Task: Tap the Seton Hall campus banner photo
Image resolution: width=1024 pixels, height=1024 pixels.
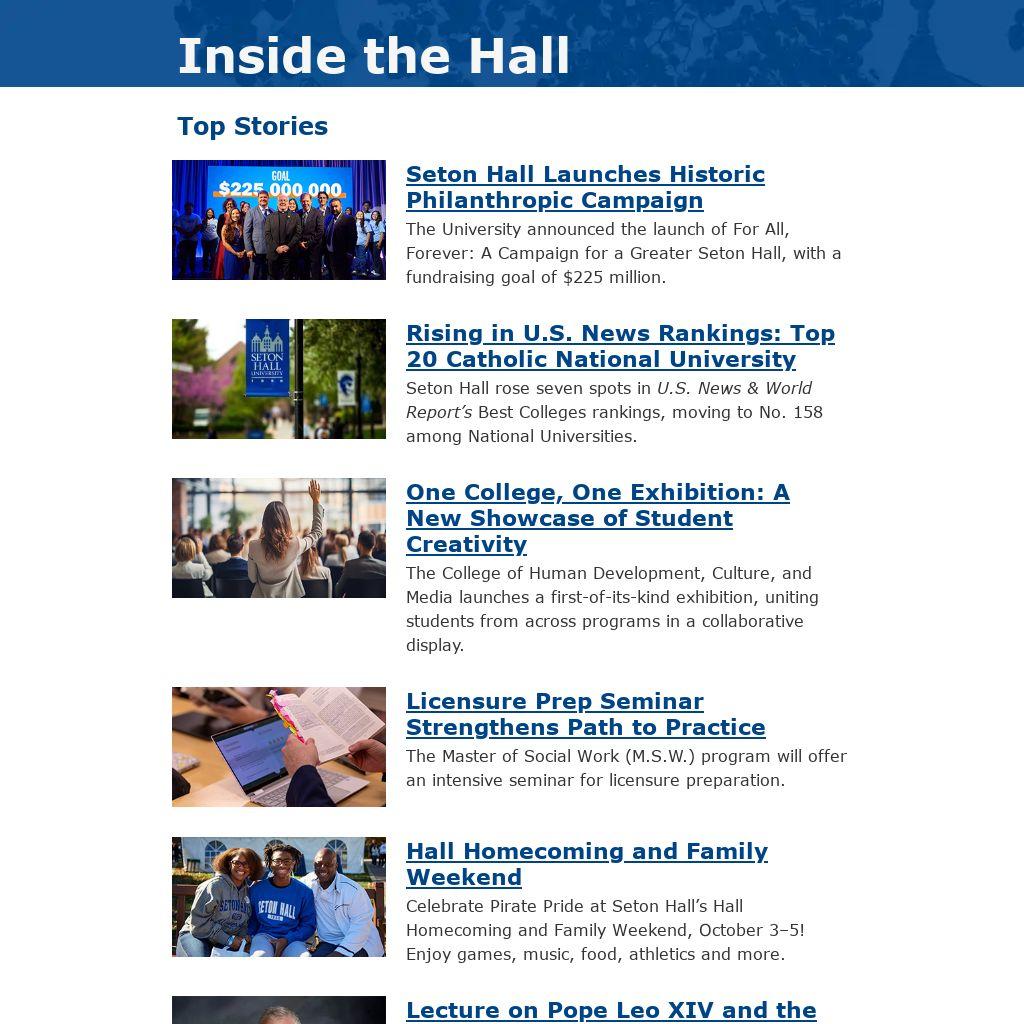Action: [279, 379]
